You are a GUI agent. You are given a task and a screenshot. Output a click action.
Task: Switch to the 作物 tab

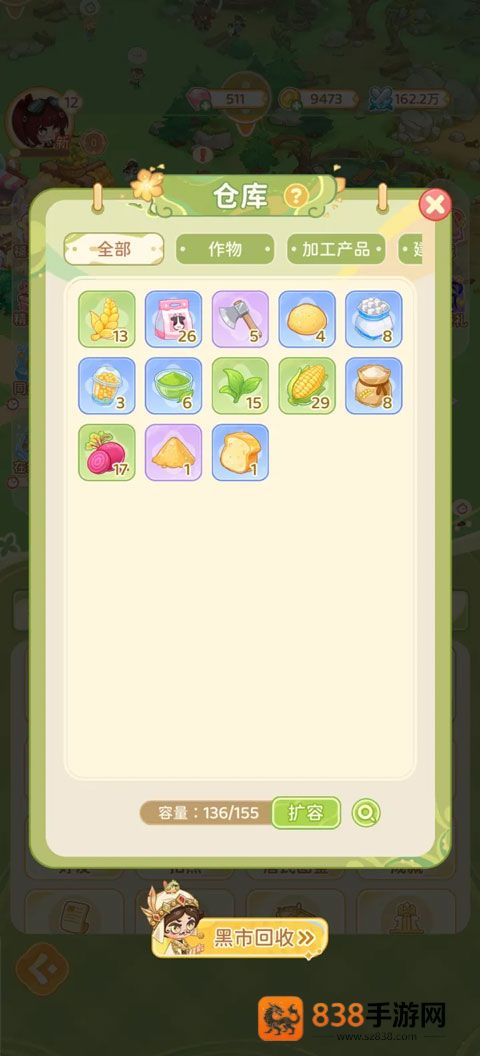[x=225, y=249]
